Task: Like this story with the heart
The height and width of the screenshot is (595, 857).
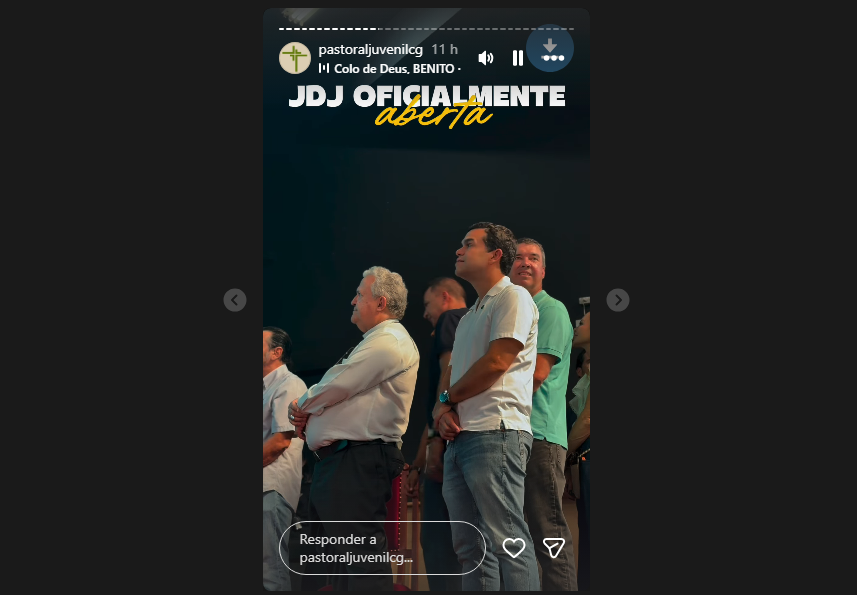Action: pyautogui.click(x=514, y=548)
